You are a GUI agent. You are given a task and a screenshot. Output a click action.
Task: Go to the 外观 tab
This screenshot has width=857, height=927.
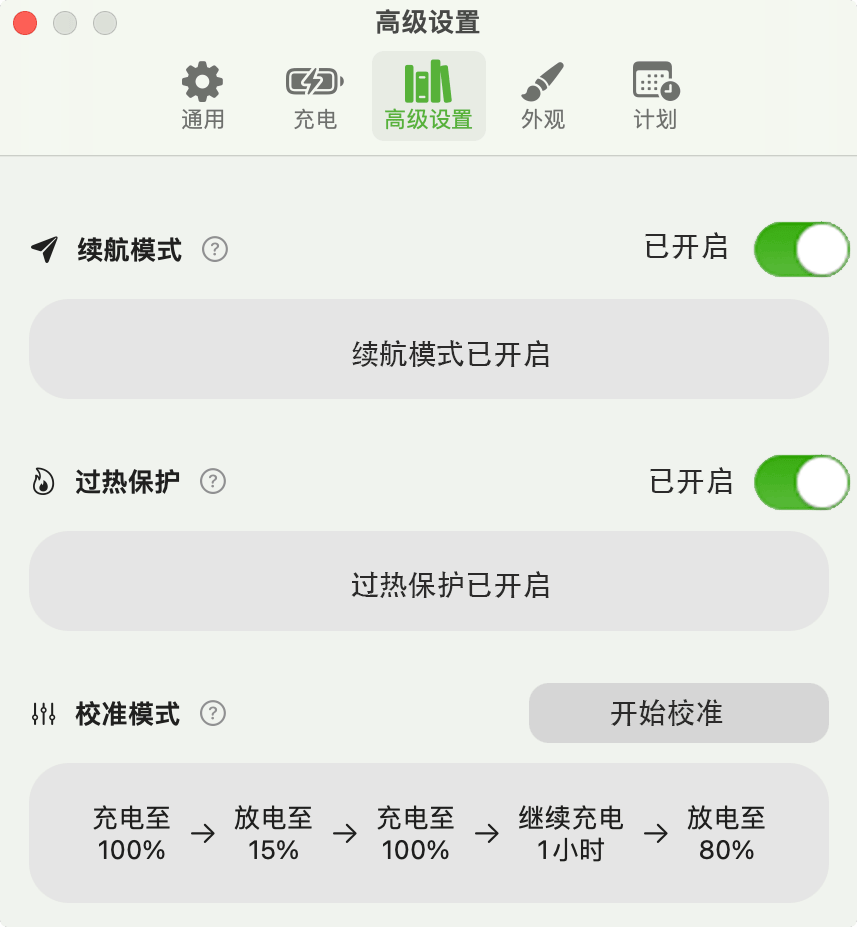(542, 96)
